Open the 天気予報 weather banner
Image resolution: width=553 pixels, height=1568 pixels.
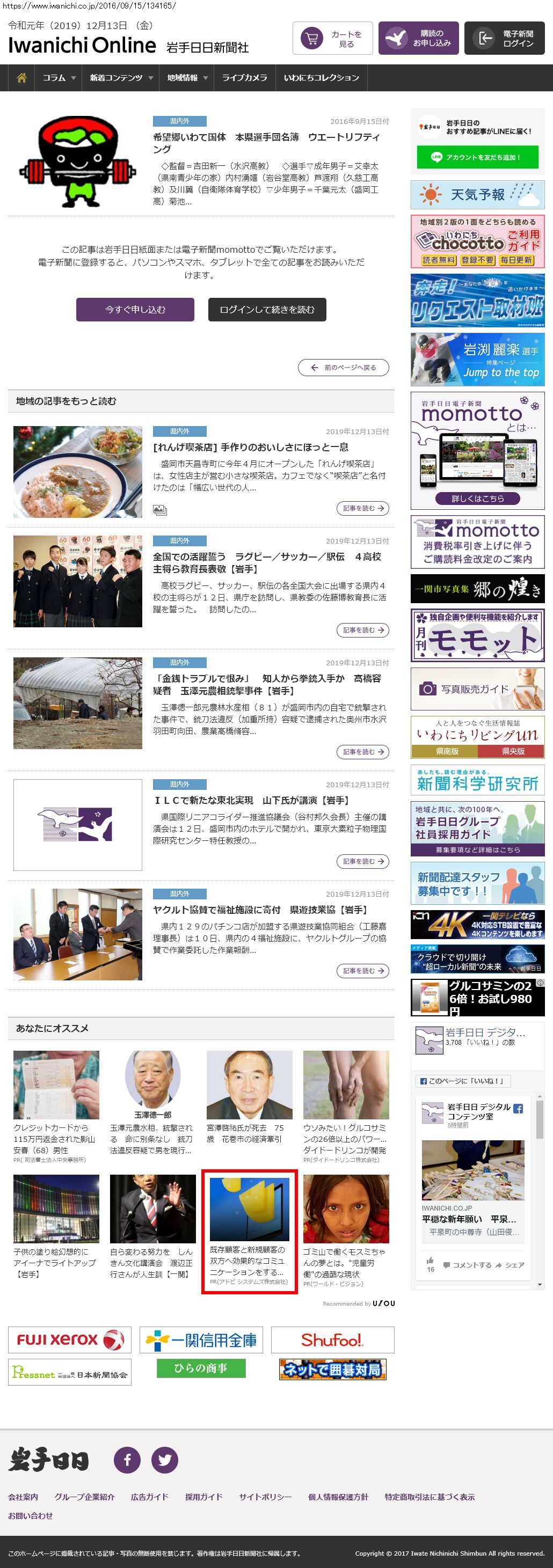pos(477,195)
